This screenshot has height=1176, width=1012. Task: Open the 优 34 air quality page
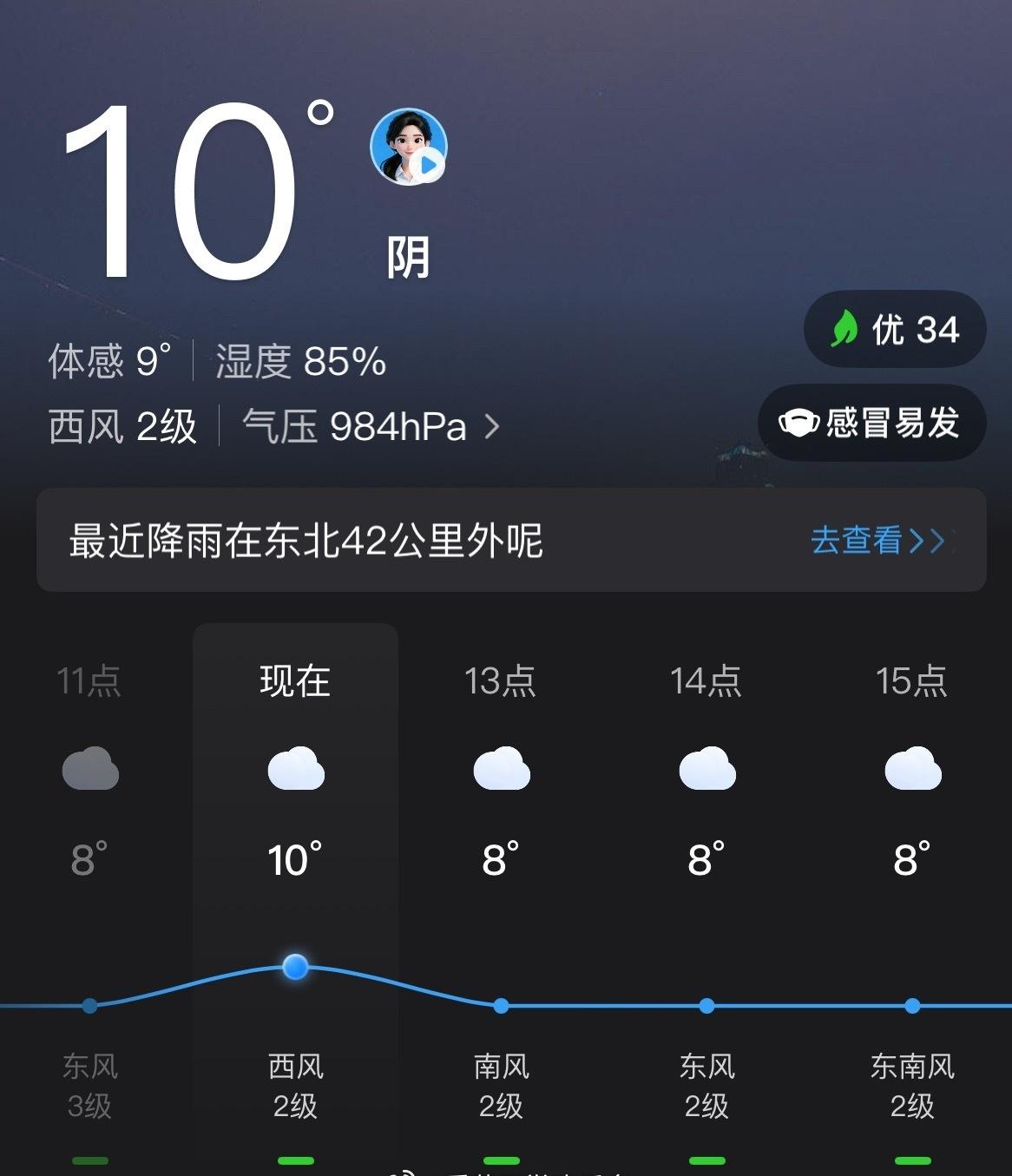[894, 329]
